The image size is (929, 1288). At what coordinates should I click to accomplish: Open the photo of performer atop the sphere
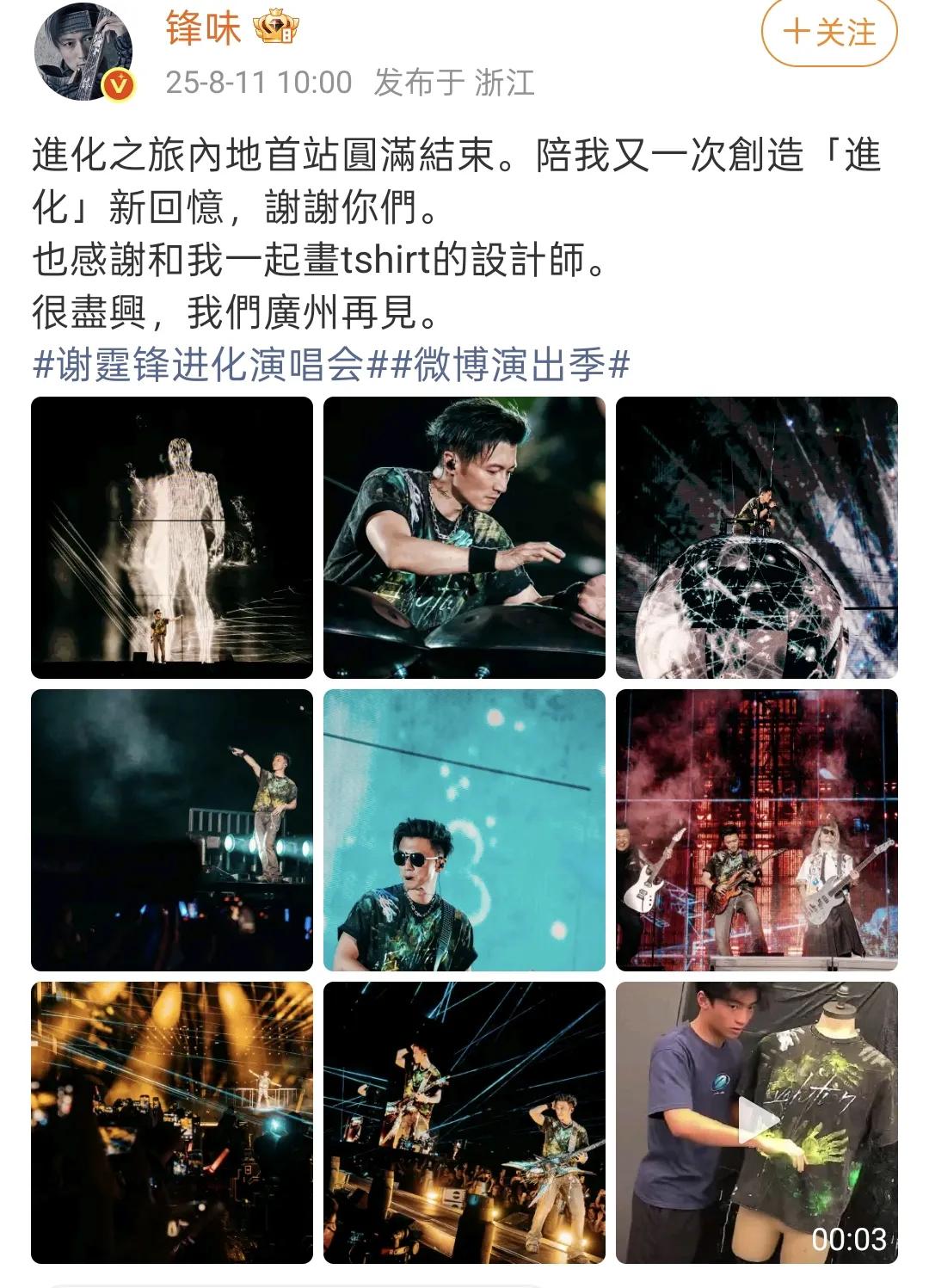pyautogui.click(x=757, y=538)
